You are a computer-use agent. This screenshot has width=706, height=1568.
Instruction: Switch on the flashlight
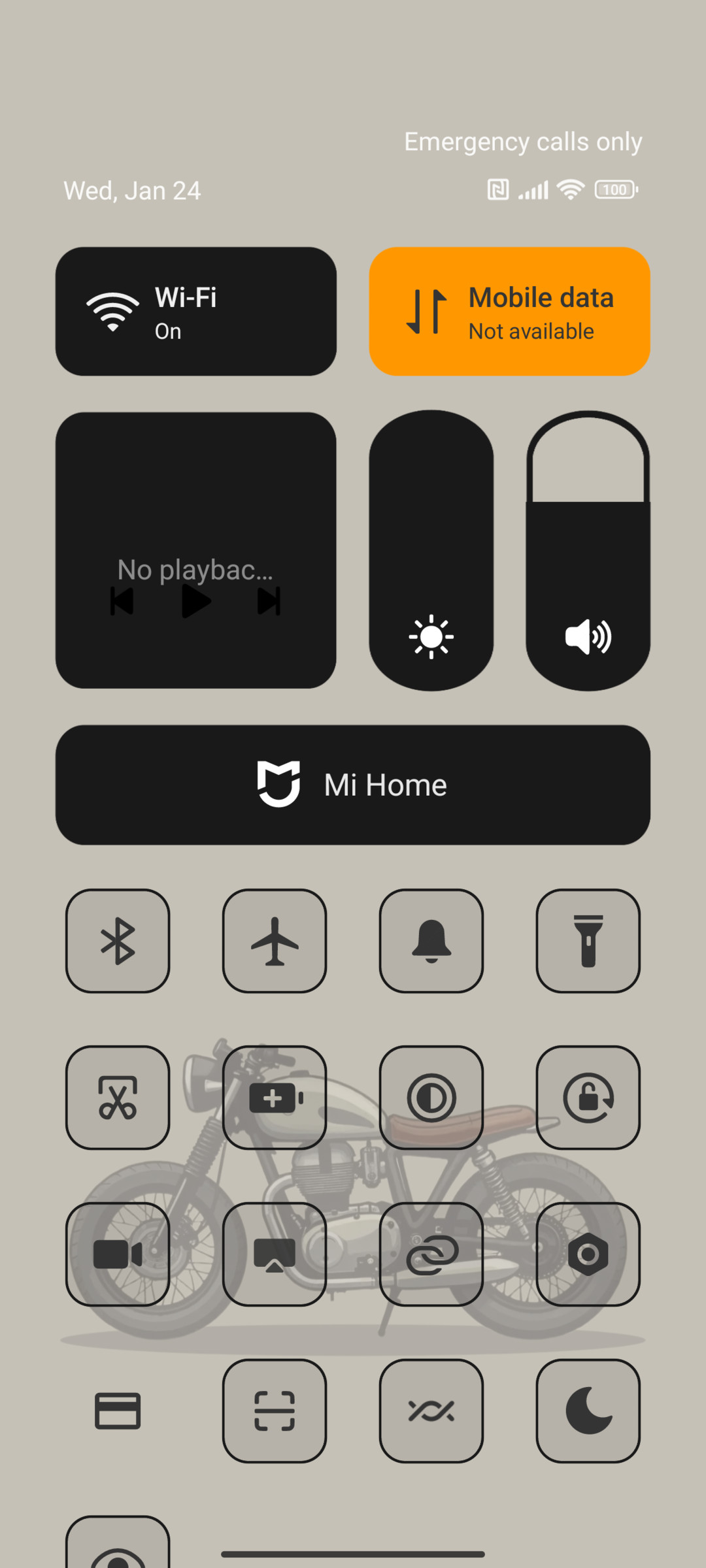(588, 941)
